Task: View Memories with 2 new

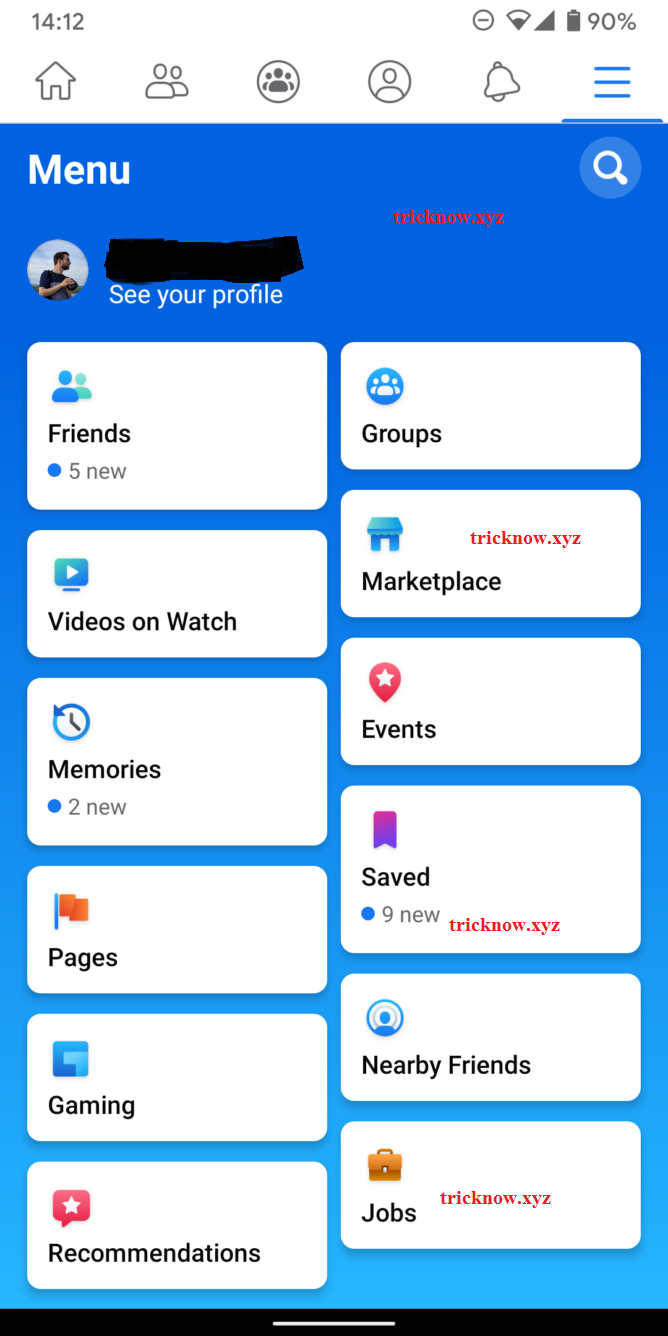Action: [x=177, y=762]
